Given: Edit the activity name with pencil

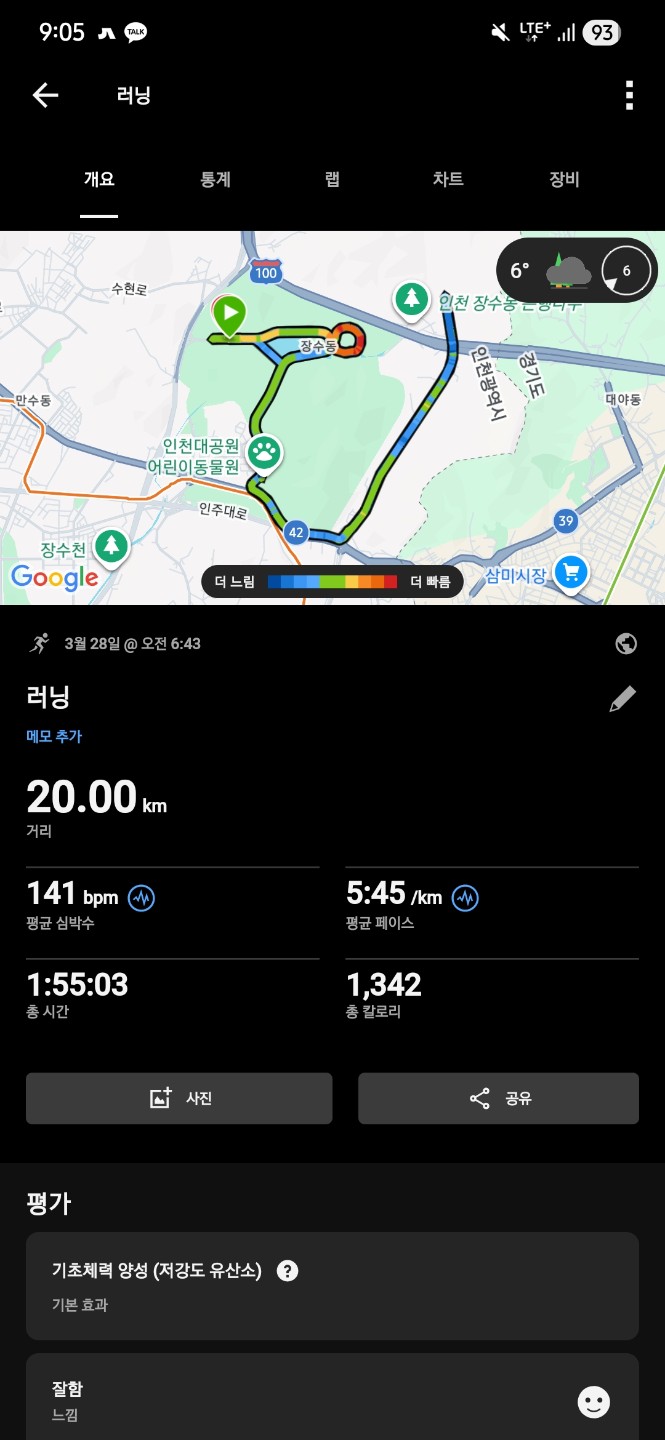Looking at the screenshot, I should pos(622,699).
